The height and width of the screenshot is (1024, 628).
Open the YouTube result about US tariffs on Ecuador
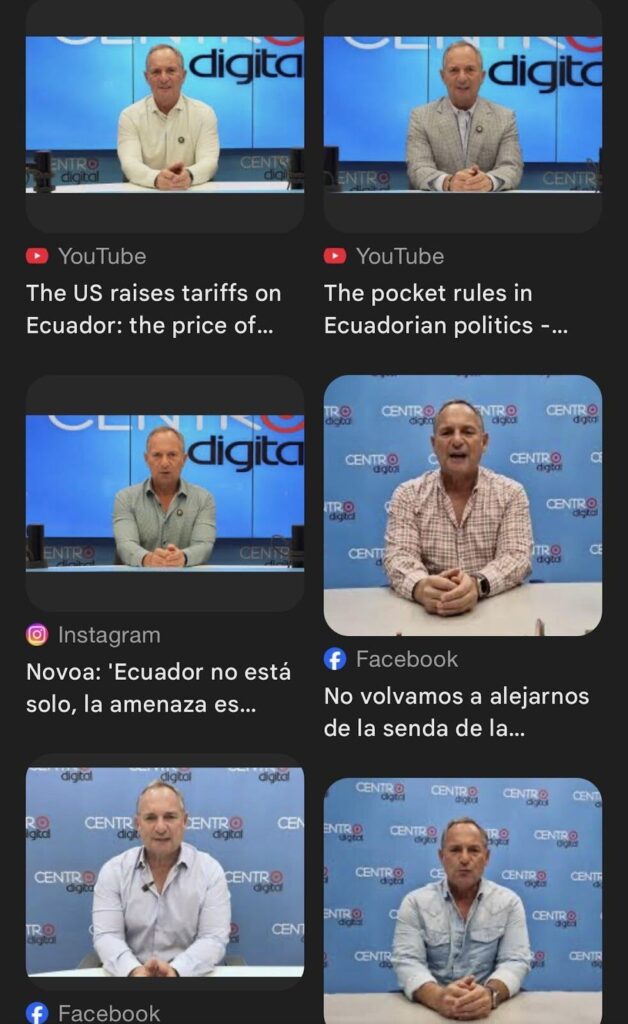pyautogui.click(x=153, y=308)
